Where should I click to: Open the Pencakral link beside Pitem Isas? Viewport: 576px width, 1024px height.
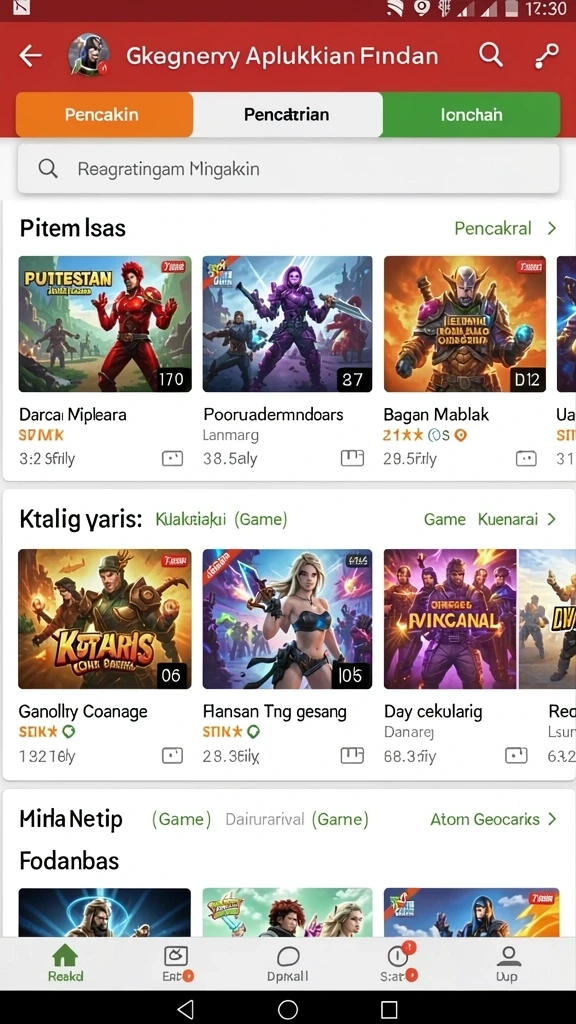[x=505, y=228]
